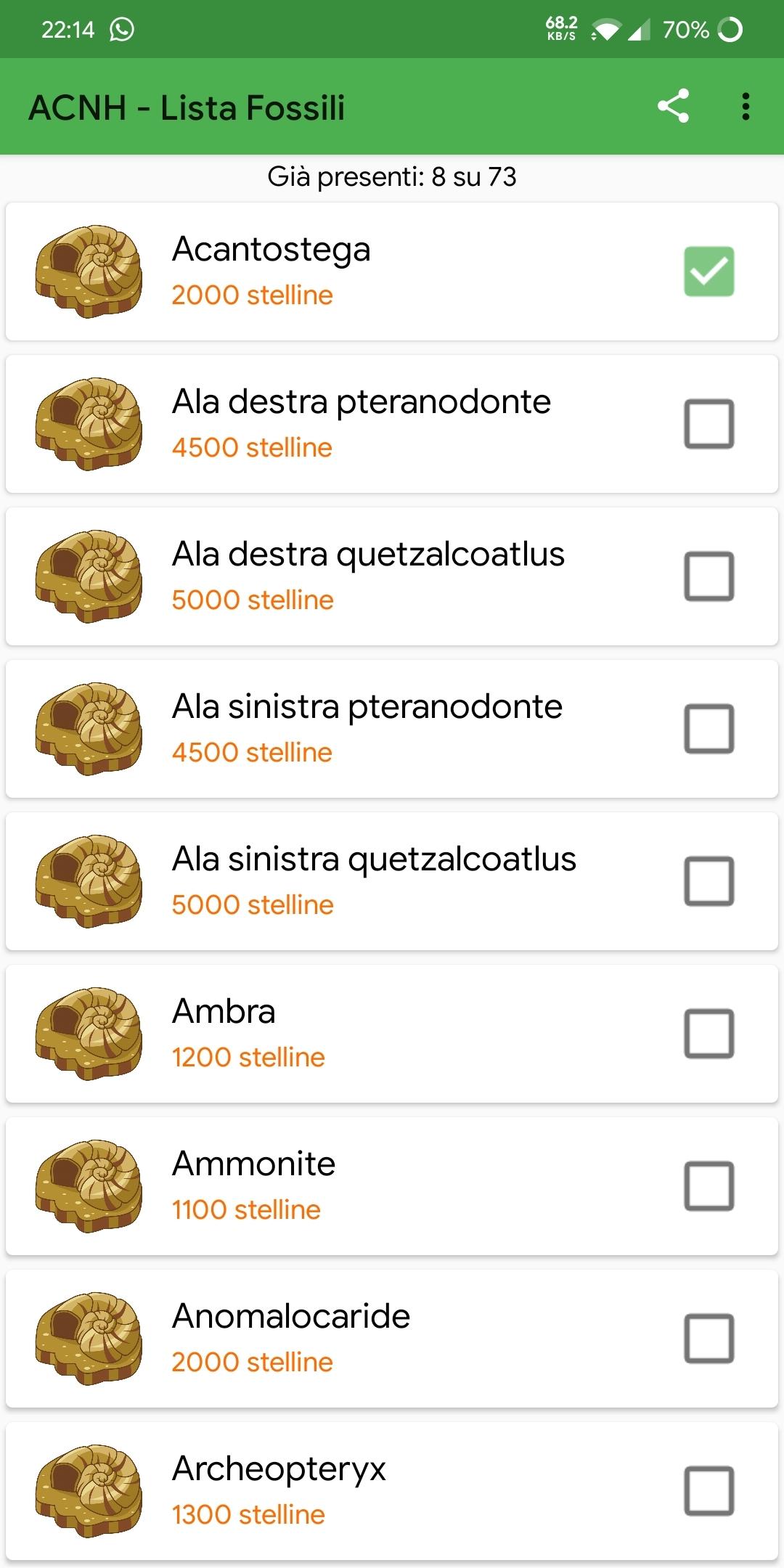Tick the Ala sinistra pteranodonte checkbox
The height and width of the screenshot is (1568, 784).
point(709,729)
